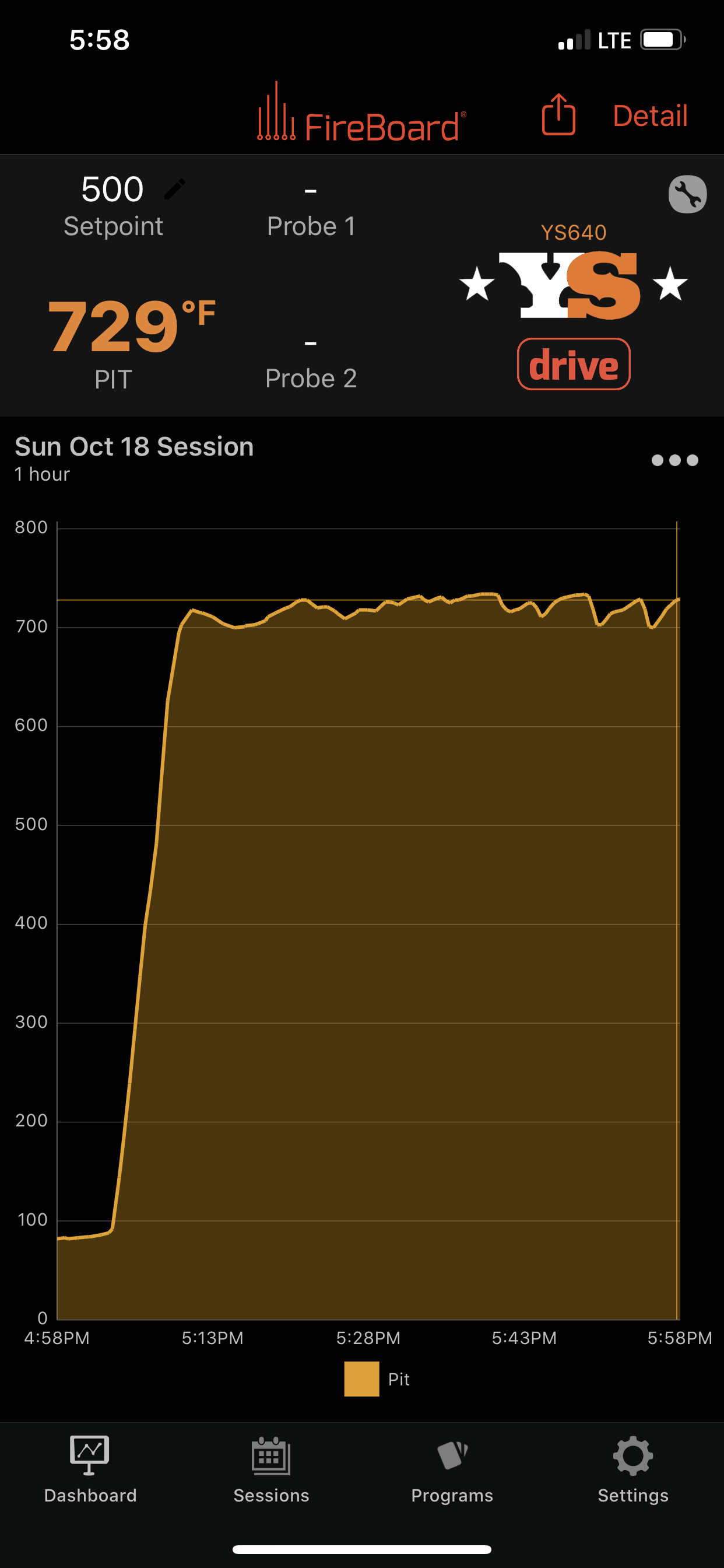Open the Settings tab

632,1469
